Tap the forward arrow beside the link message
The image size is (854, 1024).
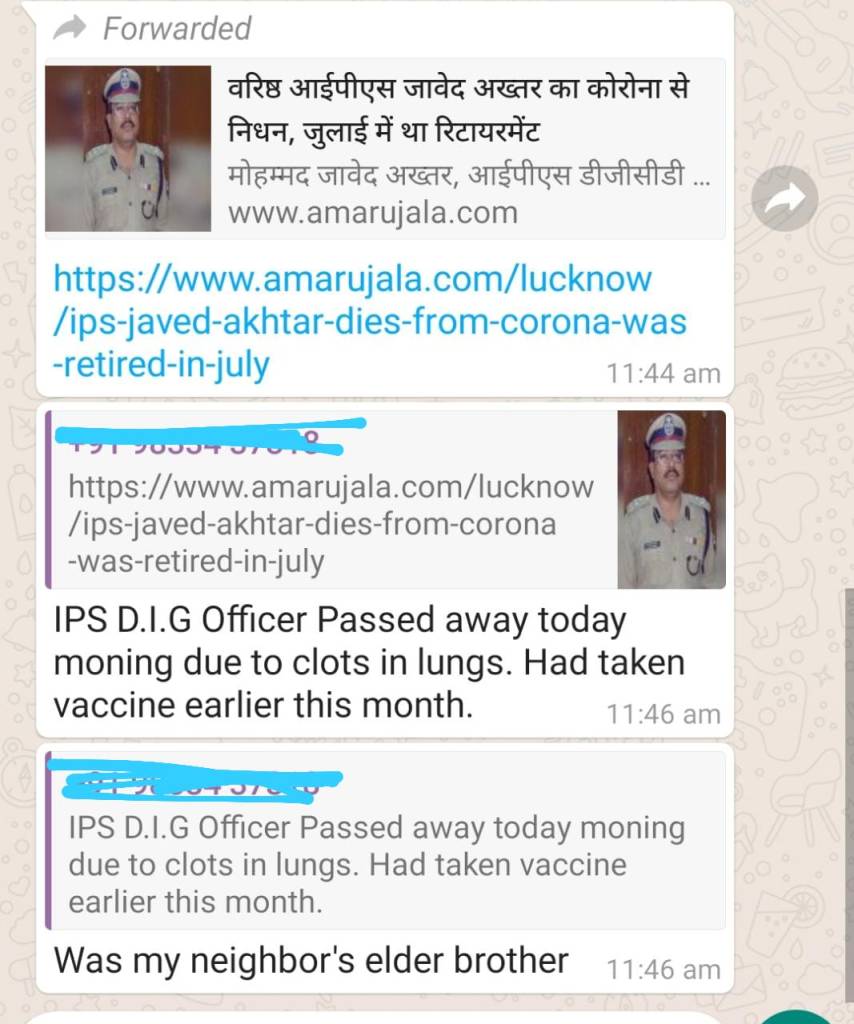(x=785, y=200)
